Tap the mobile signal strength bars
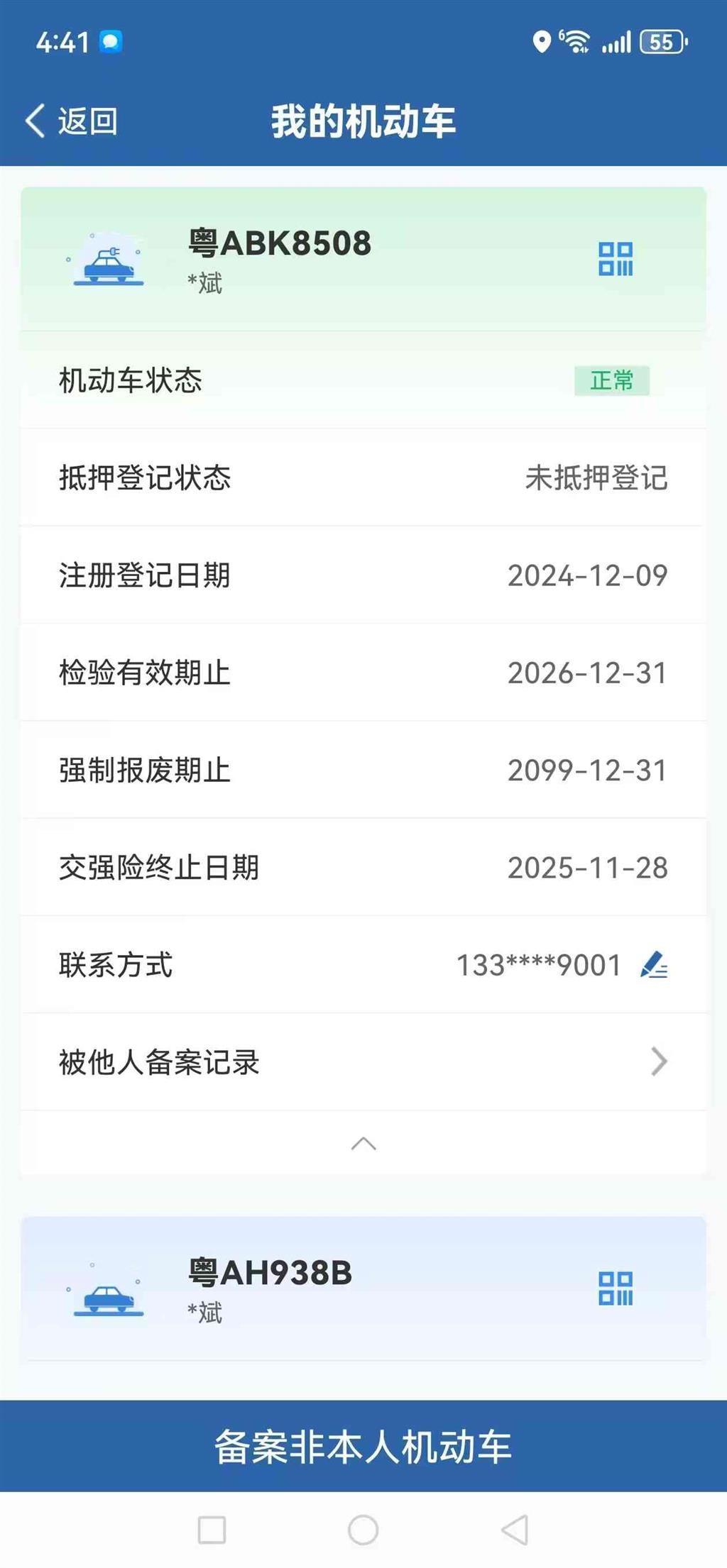This screenshot has height=1568, width=727. [x=617, y=41]
